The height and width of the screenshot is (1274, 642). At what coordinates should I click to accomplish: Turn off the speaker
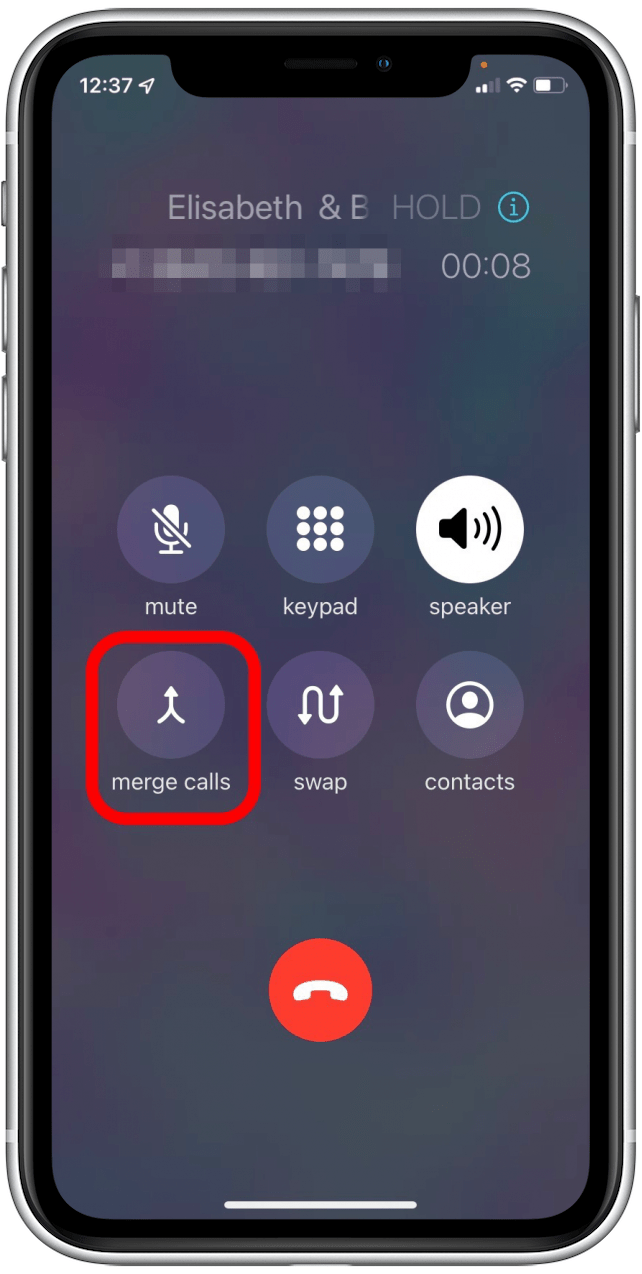click(469, 528)
